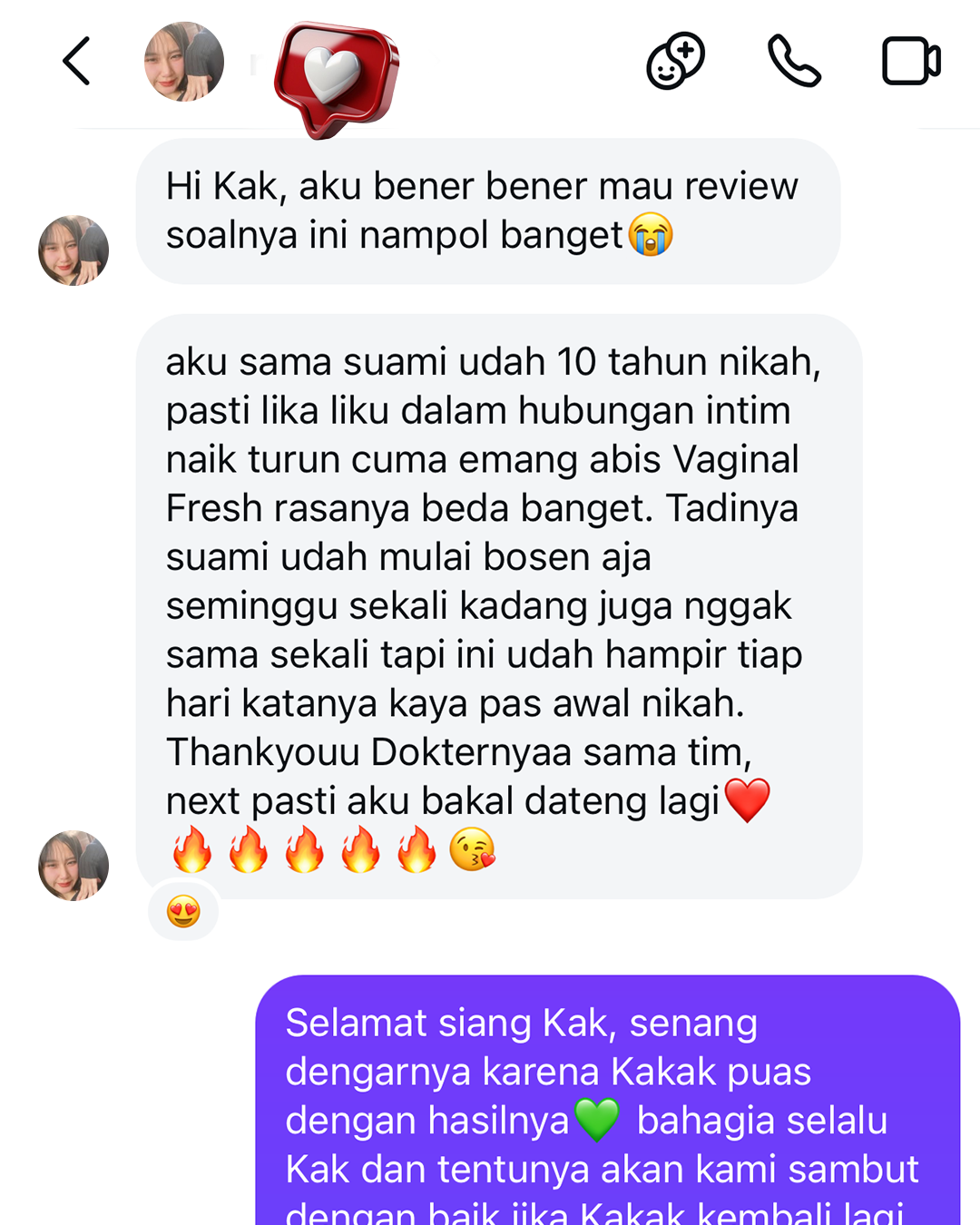
Task: View the heart-eyes reaction on the message
Action: pyautogui.click(x=183, y=911)
